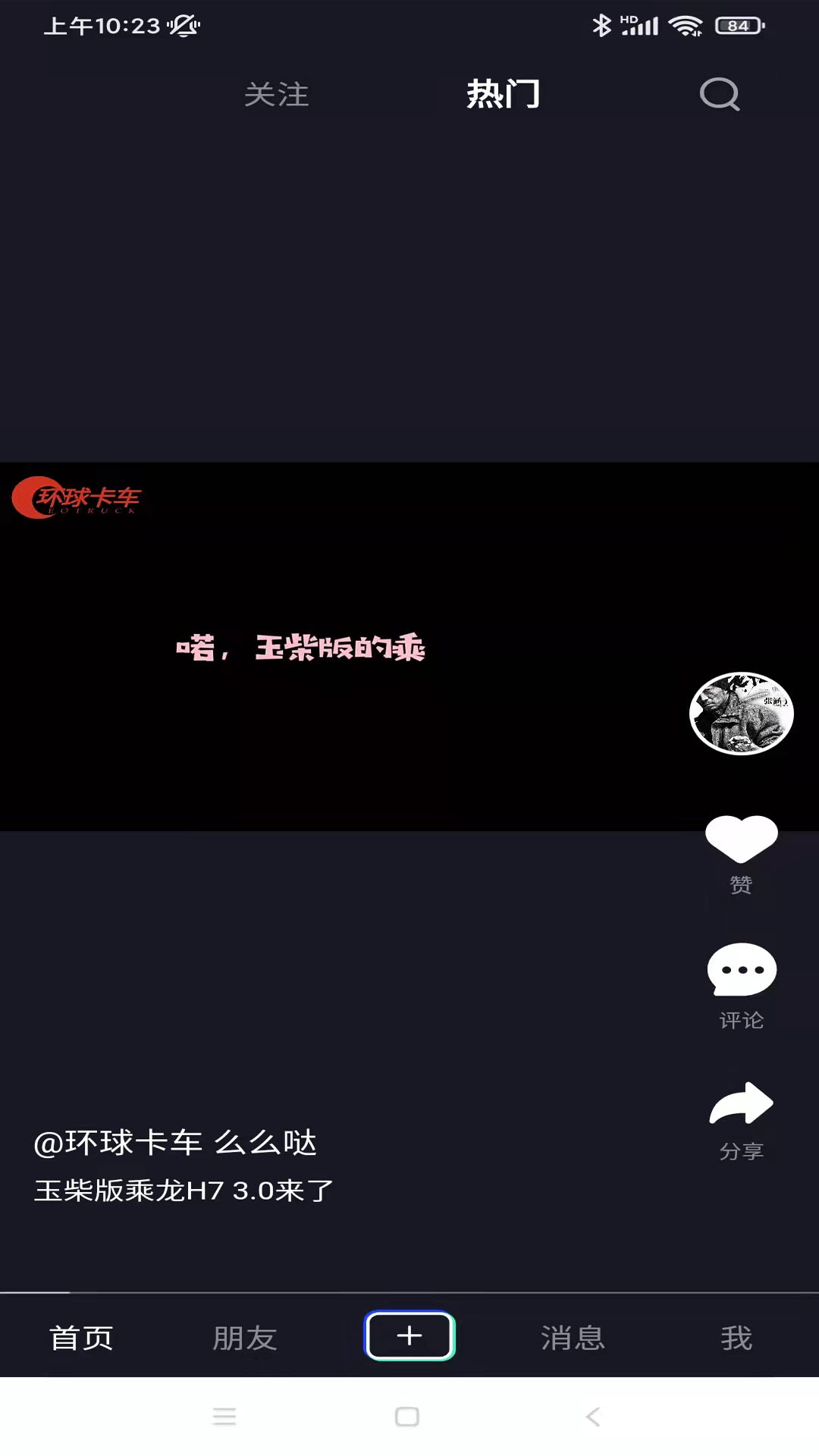Image resolution: width=819 pixels, height=1456 pixels.
Task: Open the 评论 comments
Action: [741, 971]
